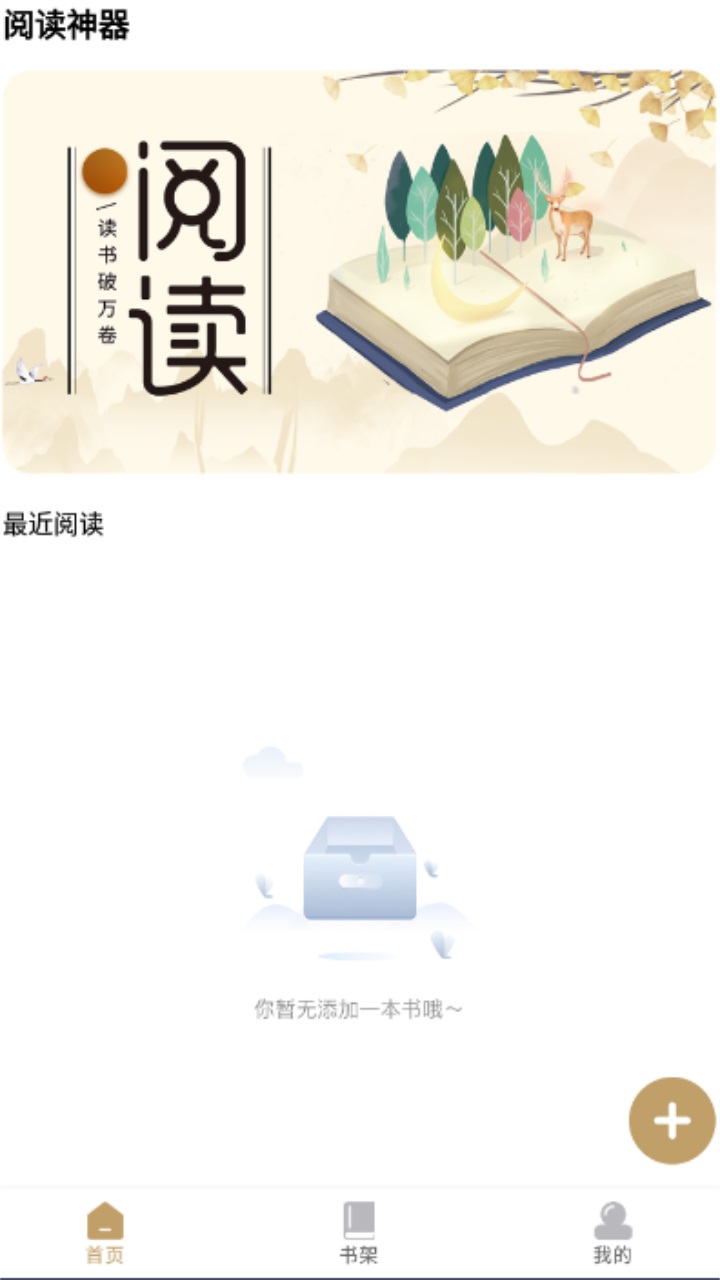Tap the plus button to add a book
720x1280 pixels.
pos(672,1120)
